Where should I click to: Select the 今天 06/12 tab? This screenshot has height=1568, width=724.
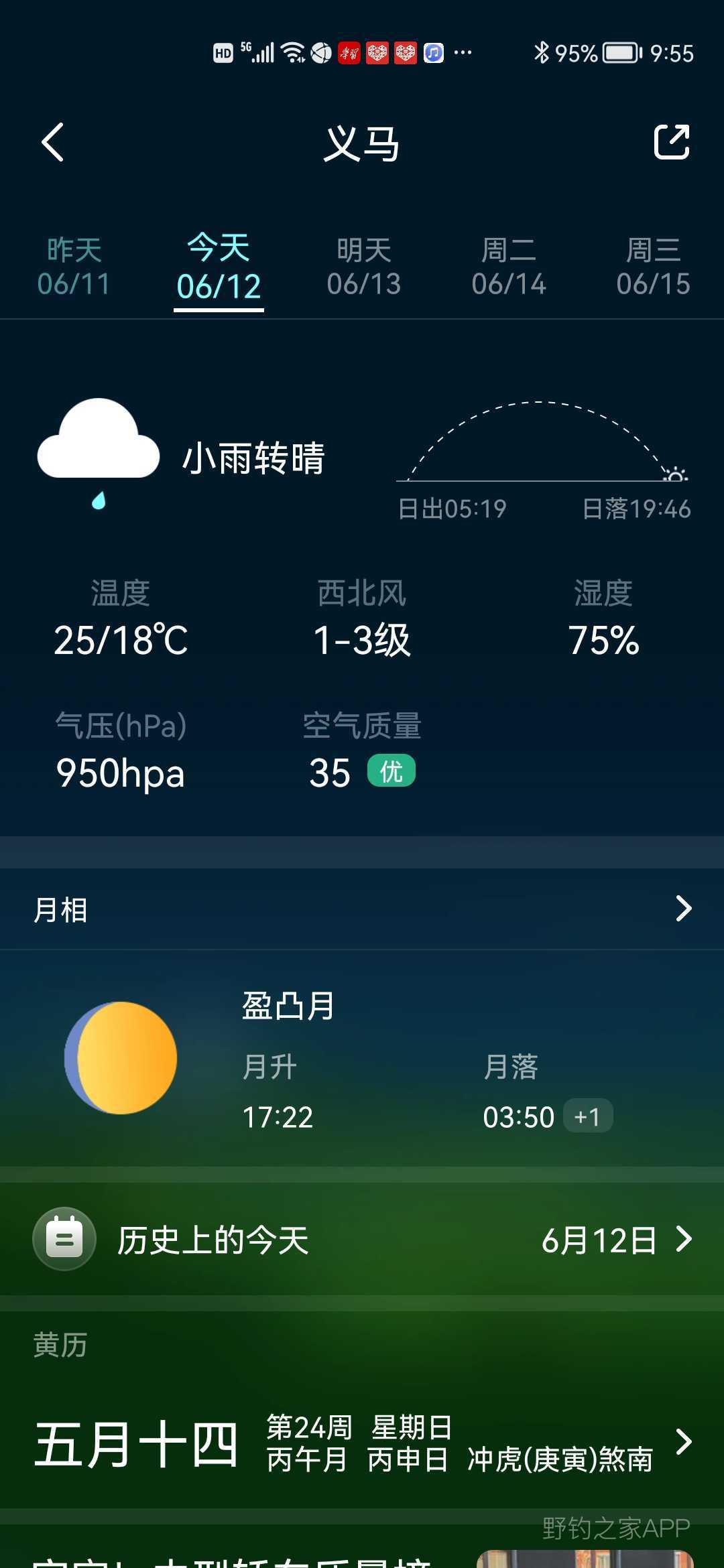(x=219, y=267)
